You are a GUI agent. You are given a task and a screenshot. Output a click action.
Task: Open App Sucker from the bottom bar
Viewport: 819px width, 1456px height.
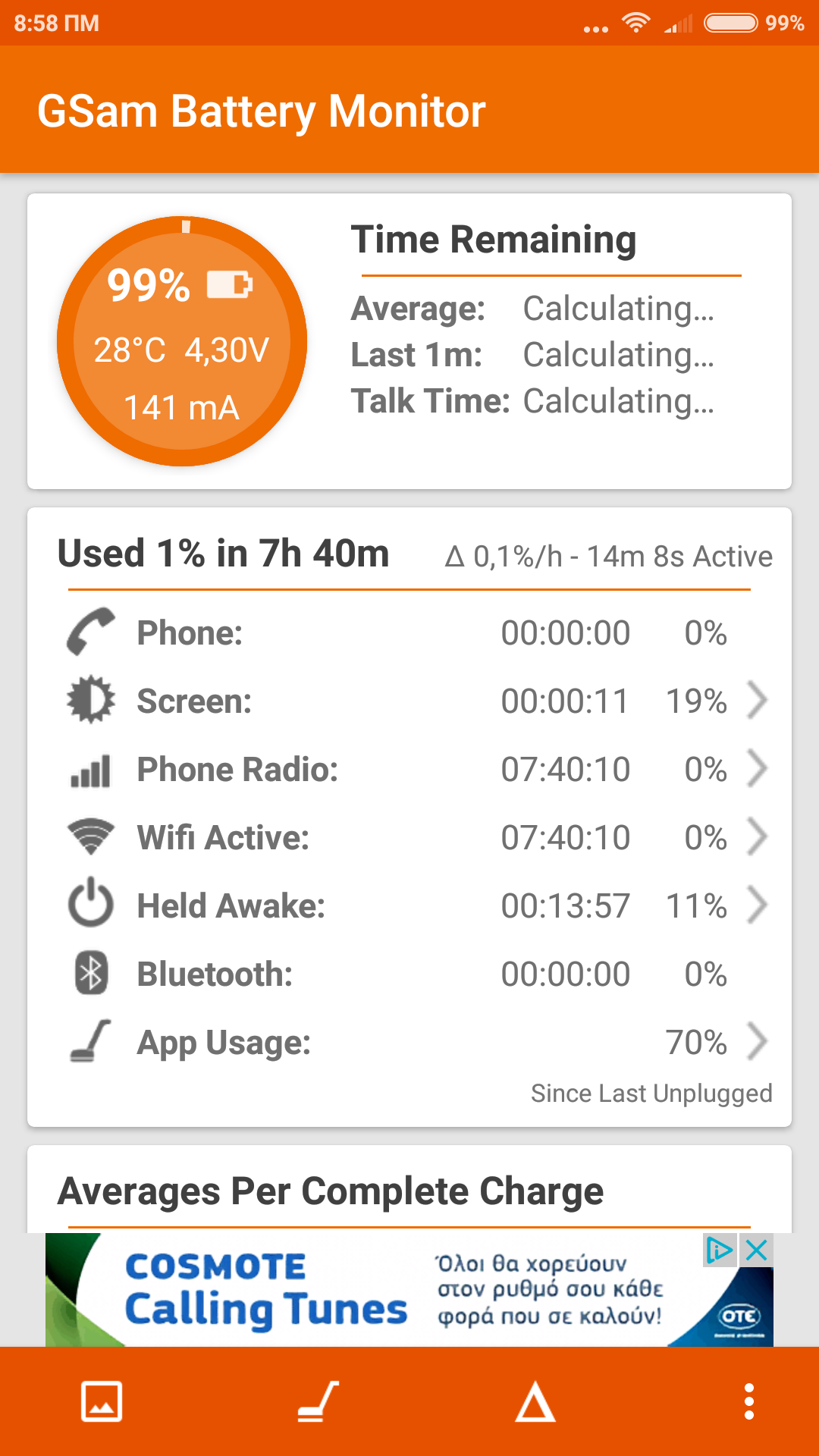318,1401
